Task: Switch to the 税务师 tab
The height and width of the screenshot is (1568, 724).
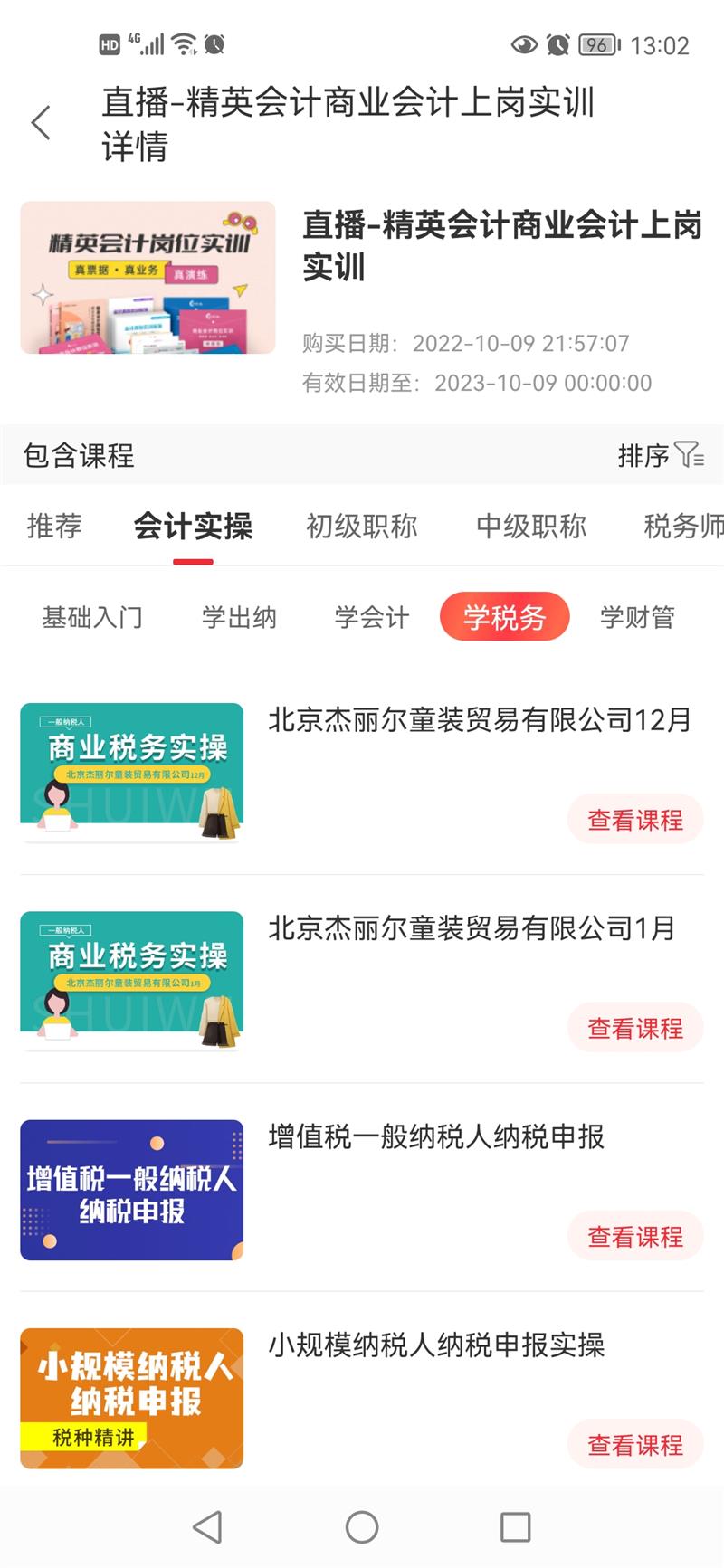Action: click(x=683, y=526)
